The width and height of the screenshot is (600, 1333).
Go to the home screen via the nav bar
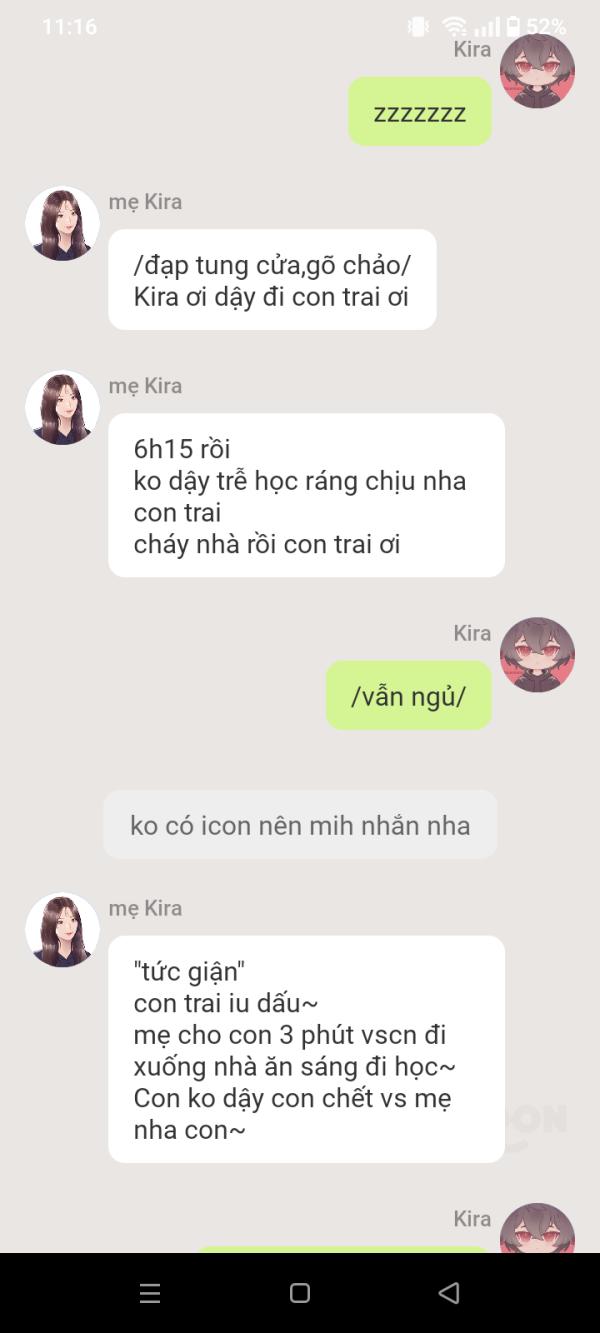pyautogui.click(x=300, y=1293)
